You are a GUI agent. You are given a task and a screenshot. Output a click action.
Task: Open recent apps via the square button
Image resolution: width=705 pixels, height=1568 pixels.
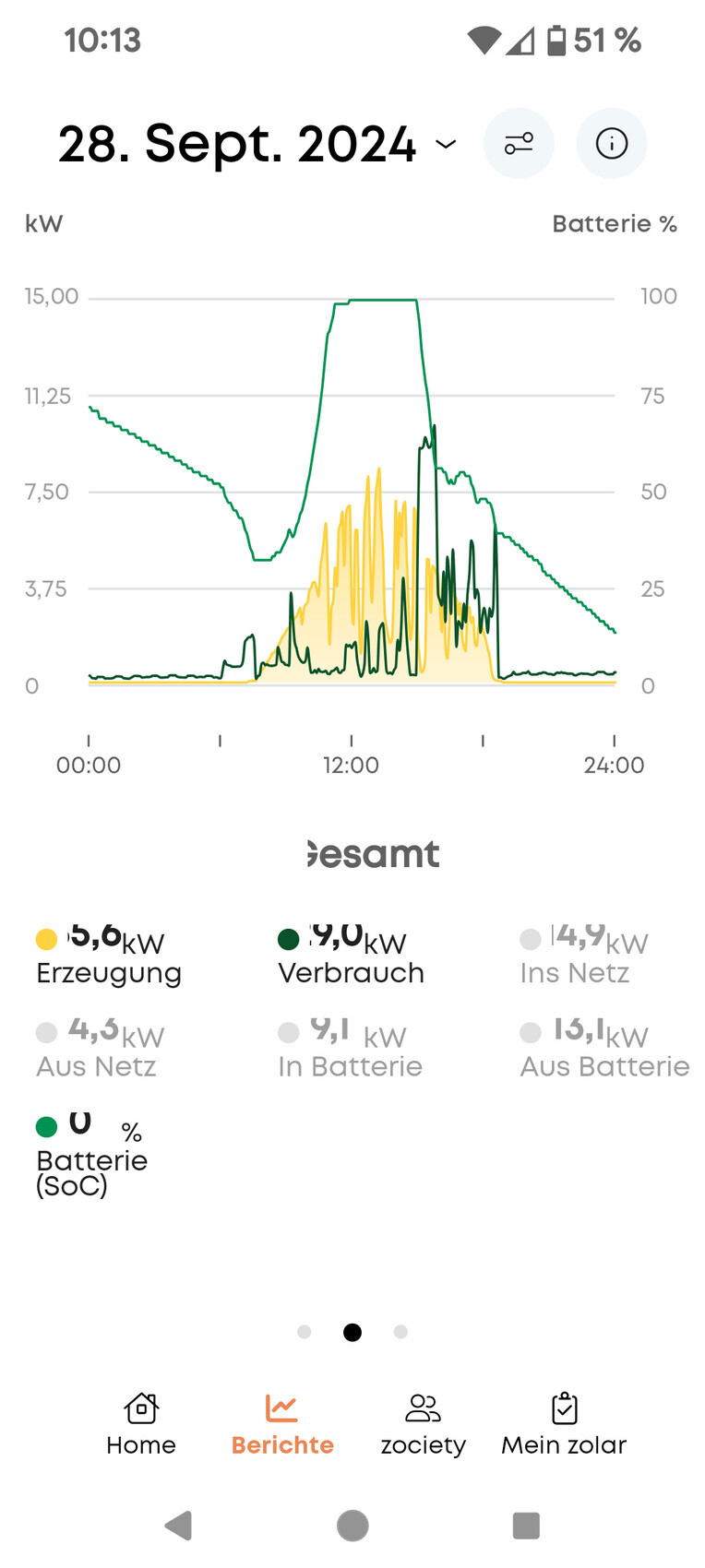coord(526,1526)
